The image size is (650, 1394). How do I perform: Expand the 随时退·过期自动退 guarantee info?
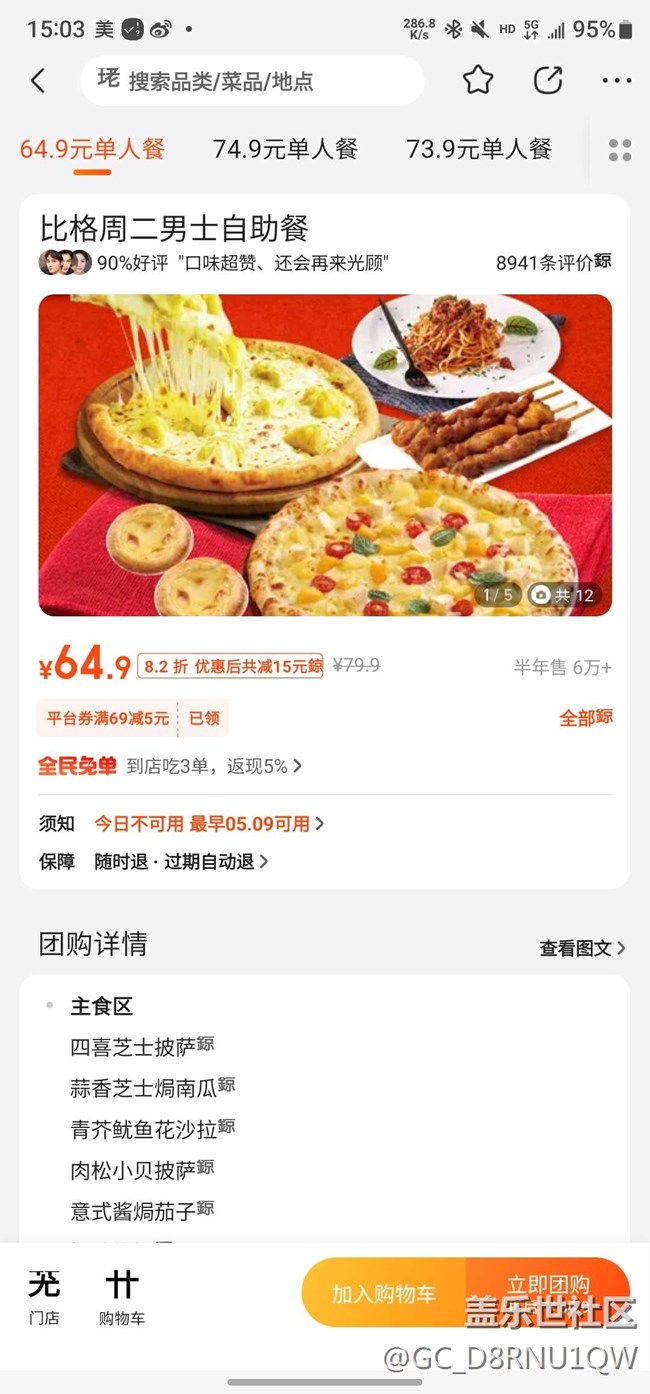coord(181,861)
